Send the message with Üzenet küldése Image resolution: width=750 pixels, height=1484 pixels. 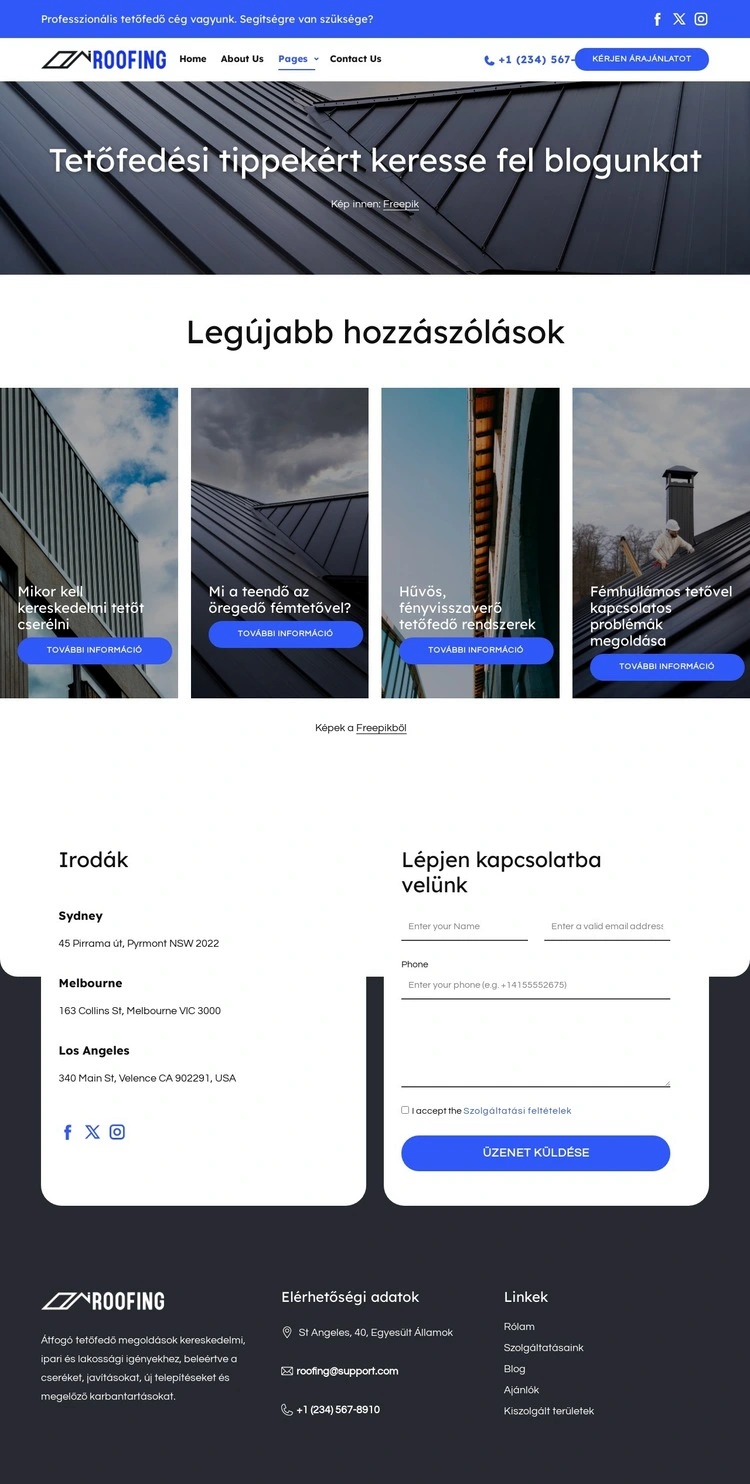pos(535,1153)
